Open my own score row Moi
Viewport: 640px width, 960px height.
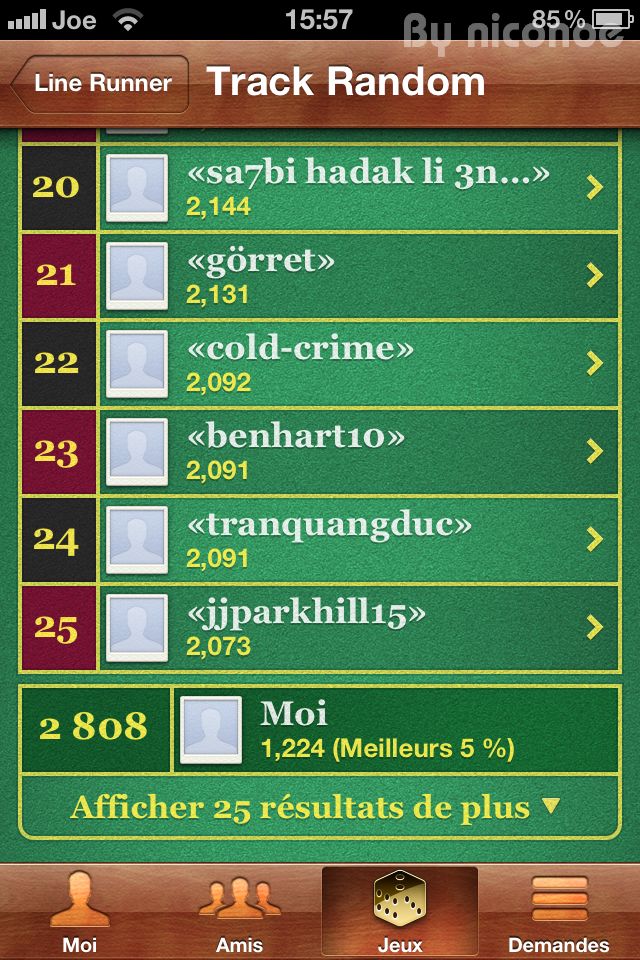(395, 730)
